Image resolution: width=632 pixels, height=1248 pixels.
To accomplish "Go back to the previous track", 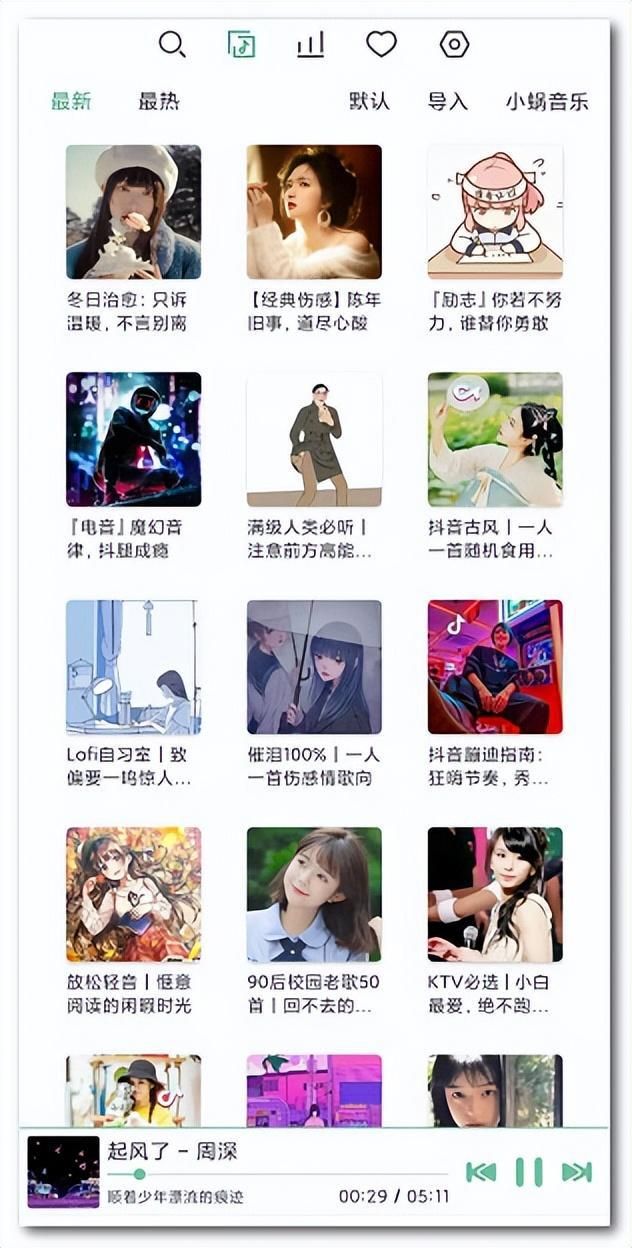I will (x=481, y=1172).
